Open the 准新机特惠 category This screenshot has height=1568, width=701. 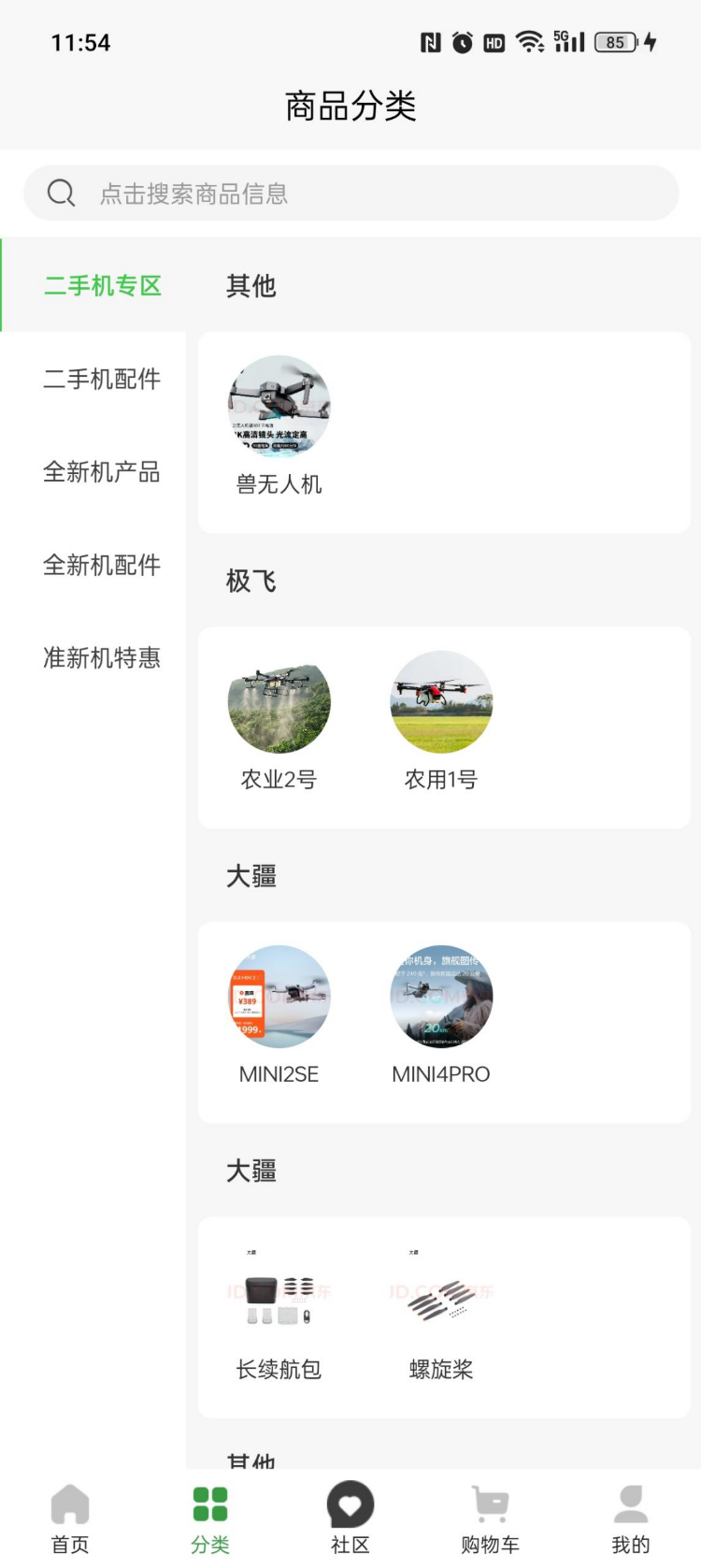[x=101, y=658]
